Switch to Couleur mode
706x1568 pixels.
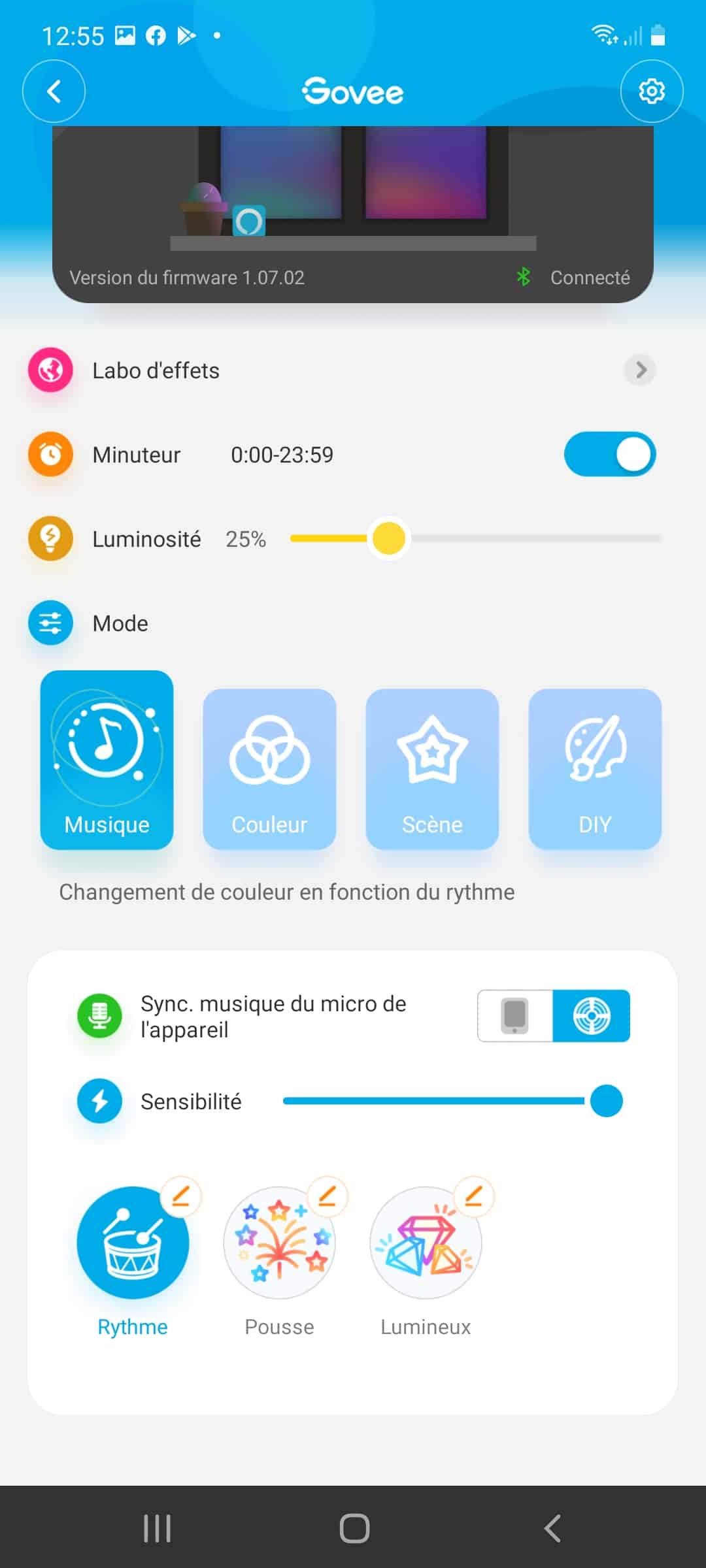click(x=269, y=769)
